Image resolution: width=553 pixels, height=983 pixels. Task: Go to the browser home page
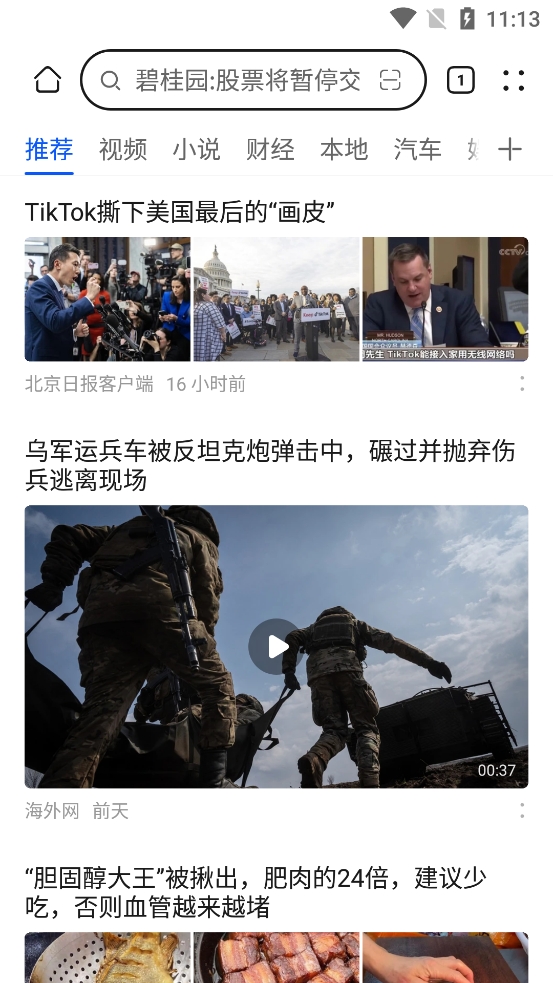(x=48, y=80)
